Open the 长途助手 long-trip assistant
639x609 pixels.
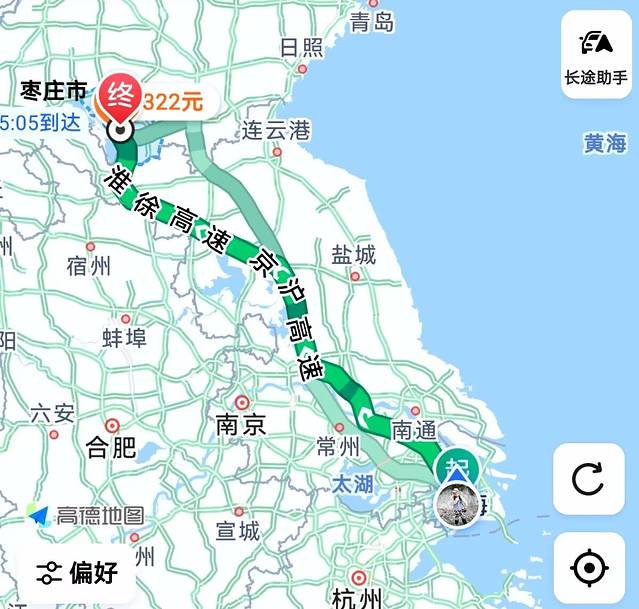pos(595,55)
